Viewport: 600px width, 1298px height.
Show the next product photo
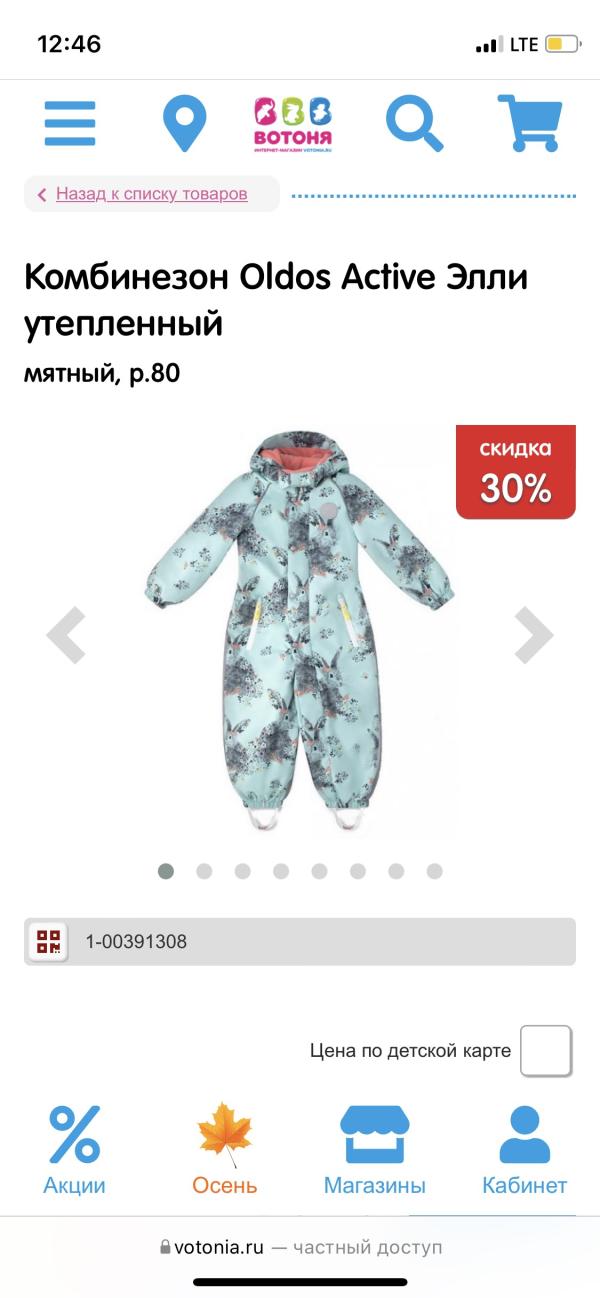533,634
